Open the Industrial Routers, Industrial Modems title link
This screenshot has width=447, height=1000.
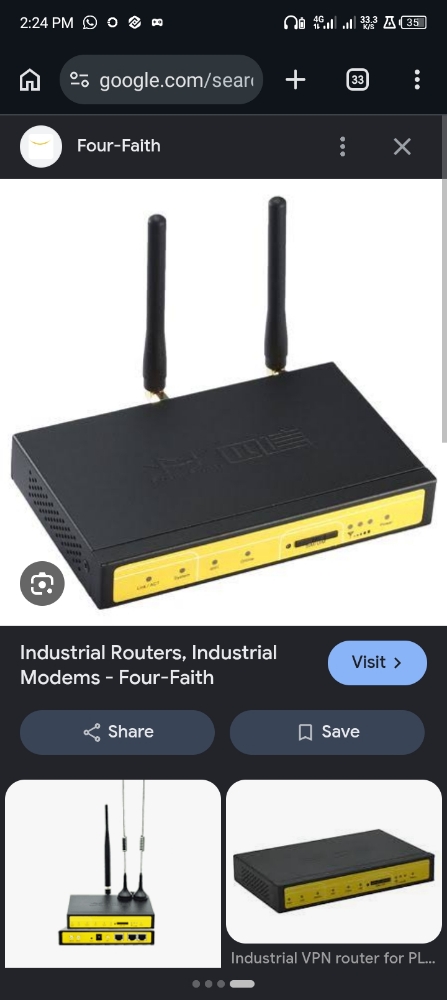coord(149,665)
